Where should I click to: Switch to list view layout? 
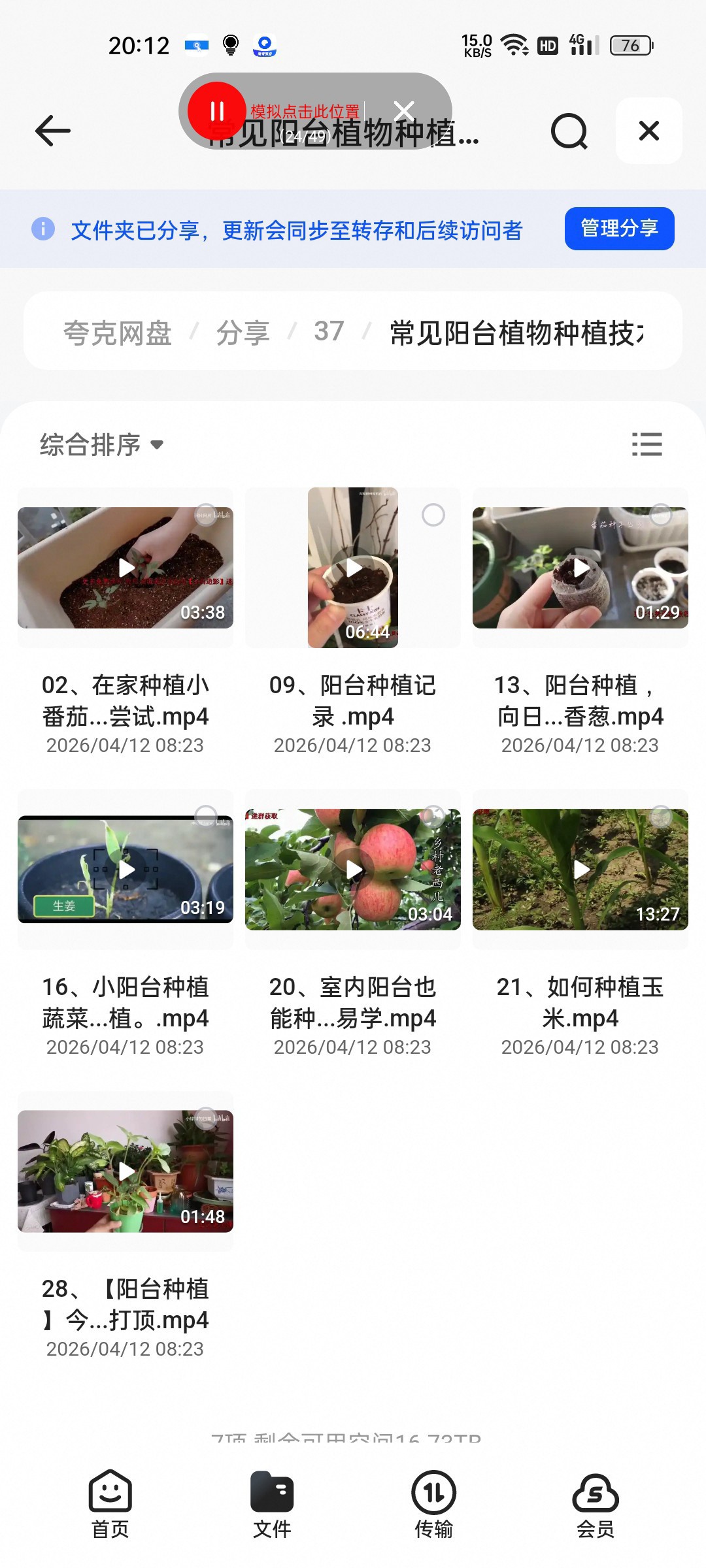pyautogui.click(x=647, y=444)
